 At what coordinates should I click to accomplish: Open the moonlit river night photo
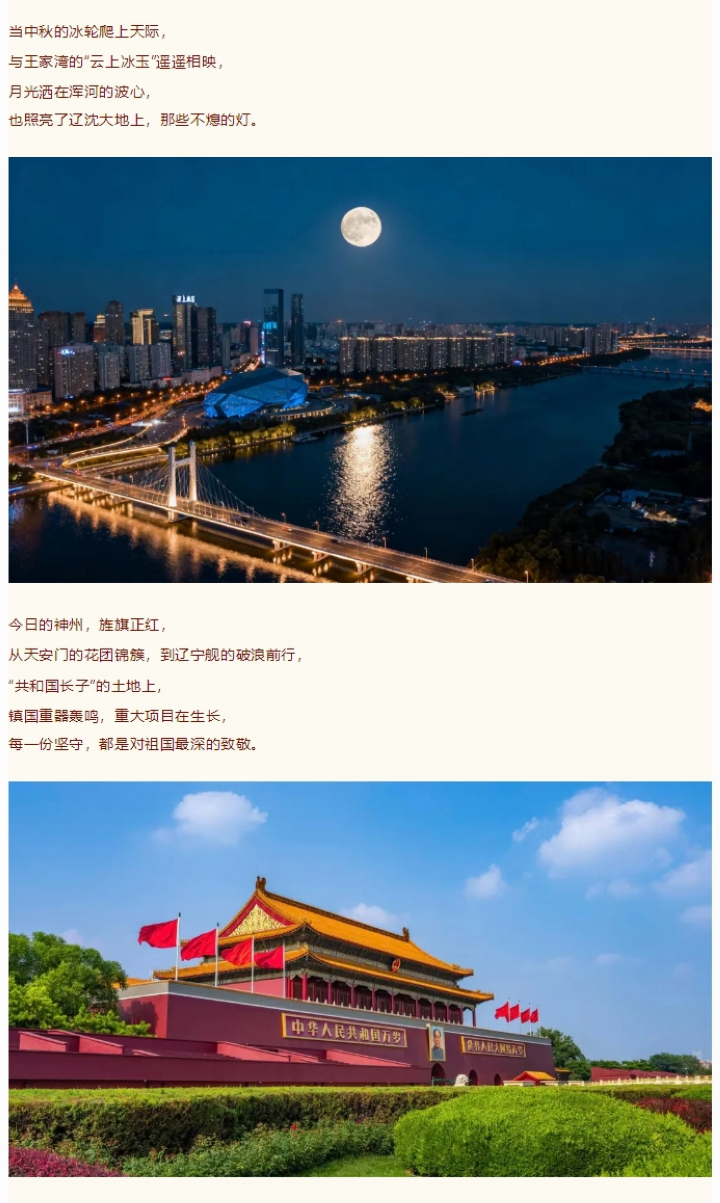tap(360, 369)
